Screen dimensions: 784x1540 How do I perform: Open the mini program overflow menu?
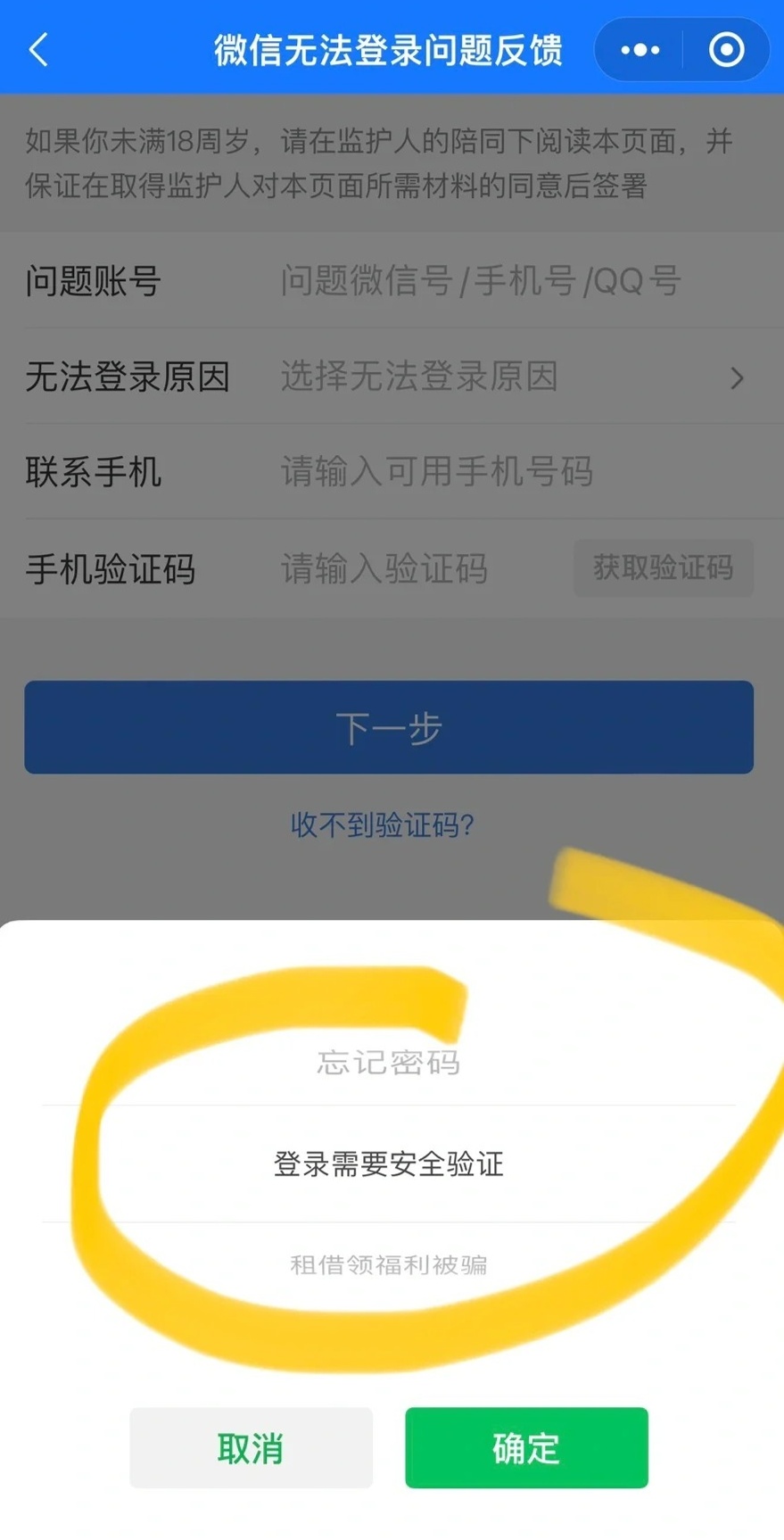[640, 50]
